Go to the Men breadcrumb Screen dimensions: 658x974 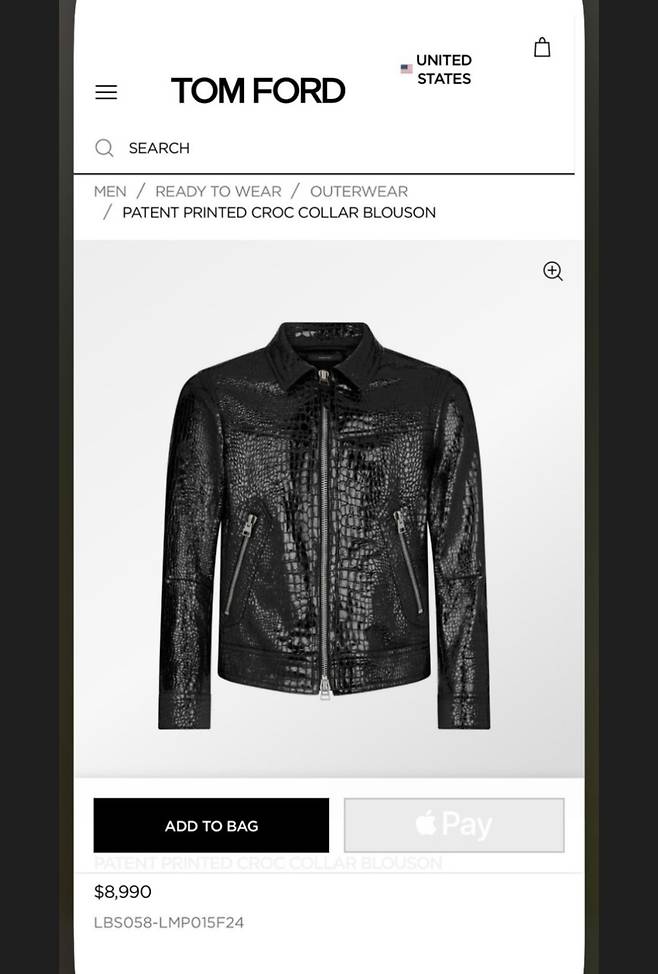pos(110,191)
